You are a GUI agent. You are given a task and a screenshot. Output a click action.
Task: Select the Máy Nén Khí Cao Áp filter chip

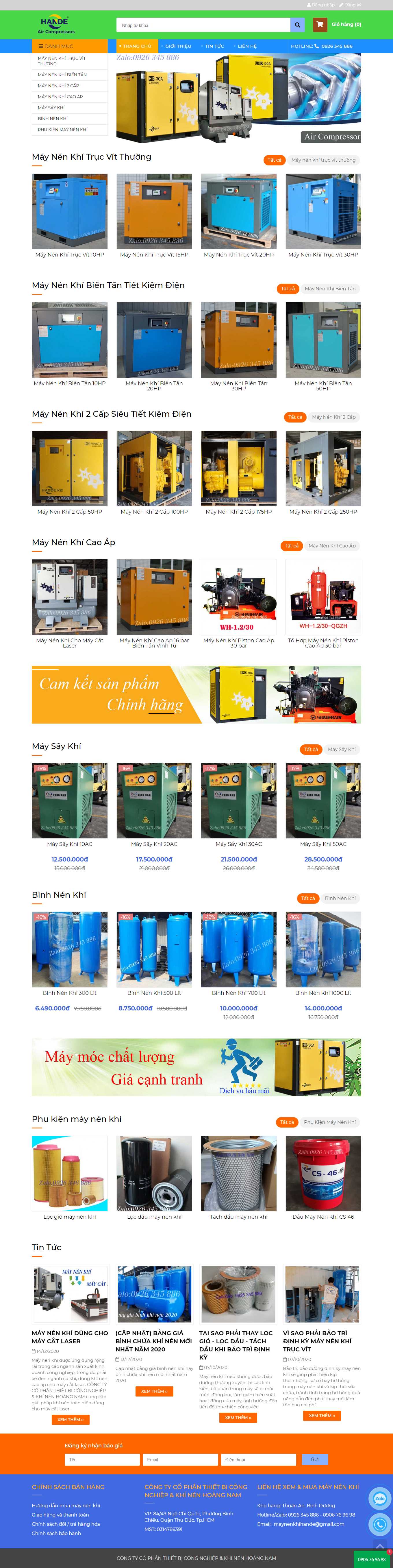(x=331, y=545)
